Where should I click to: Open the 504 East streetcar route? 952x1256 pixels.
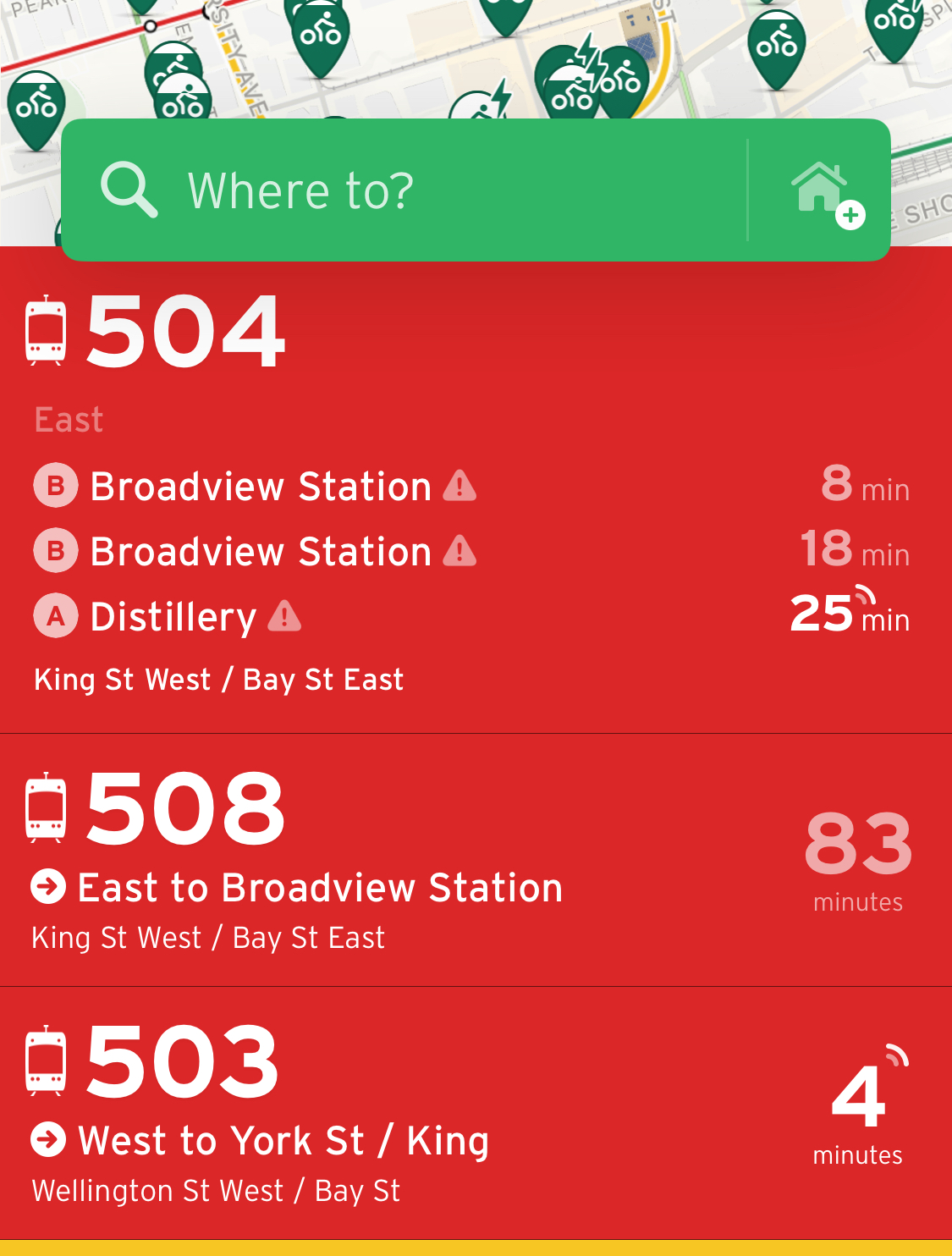tap(186, 332)
